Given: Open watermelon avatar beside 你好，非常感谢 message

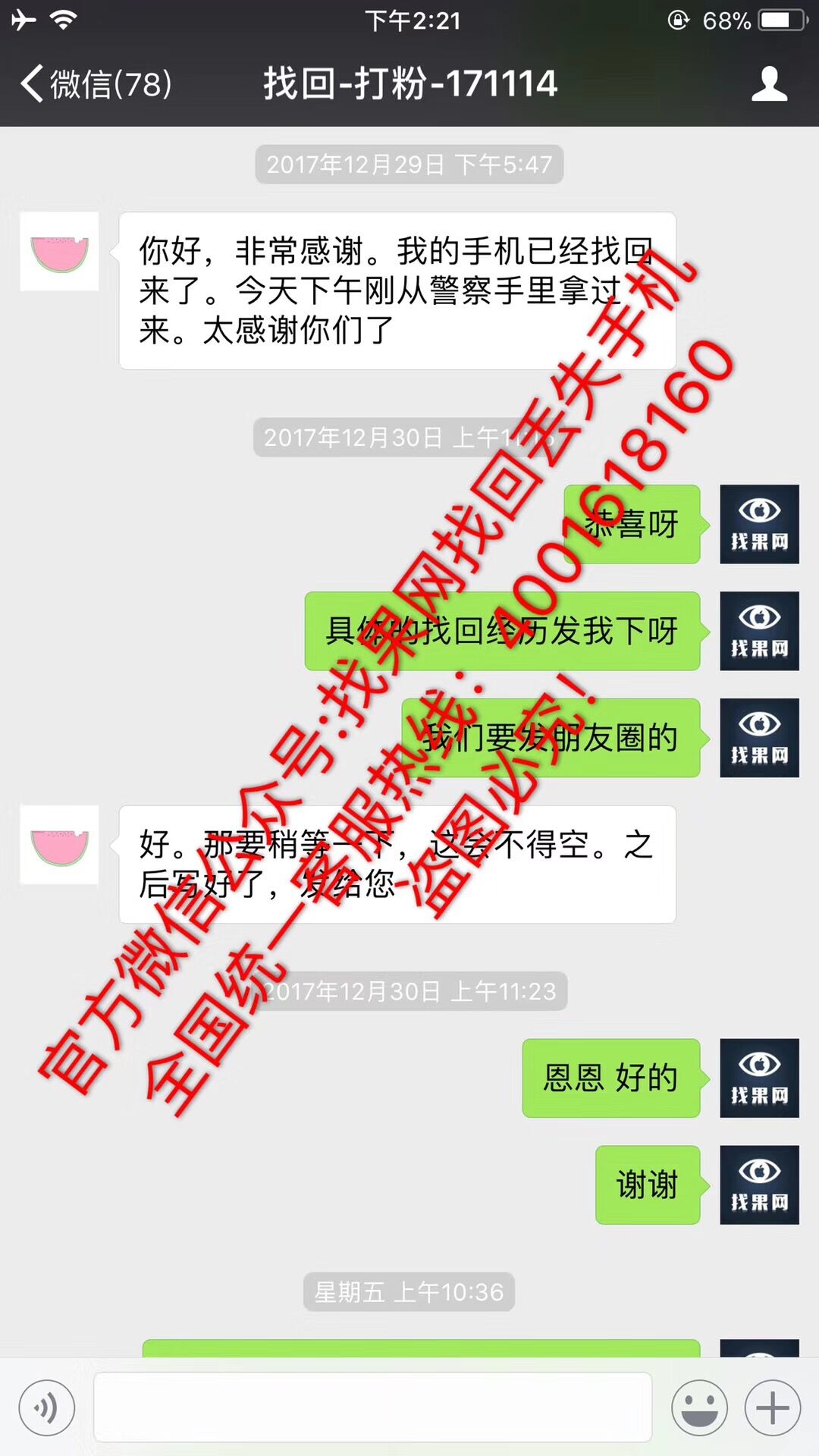Looking at the screenshot, I should tap(59, 252).
